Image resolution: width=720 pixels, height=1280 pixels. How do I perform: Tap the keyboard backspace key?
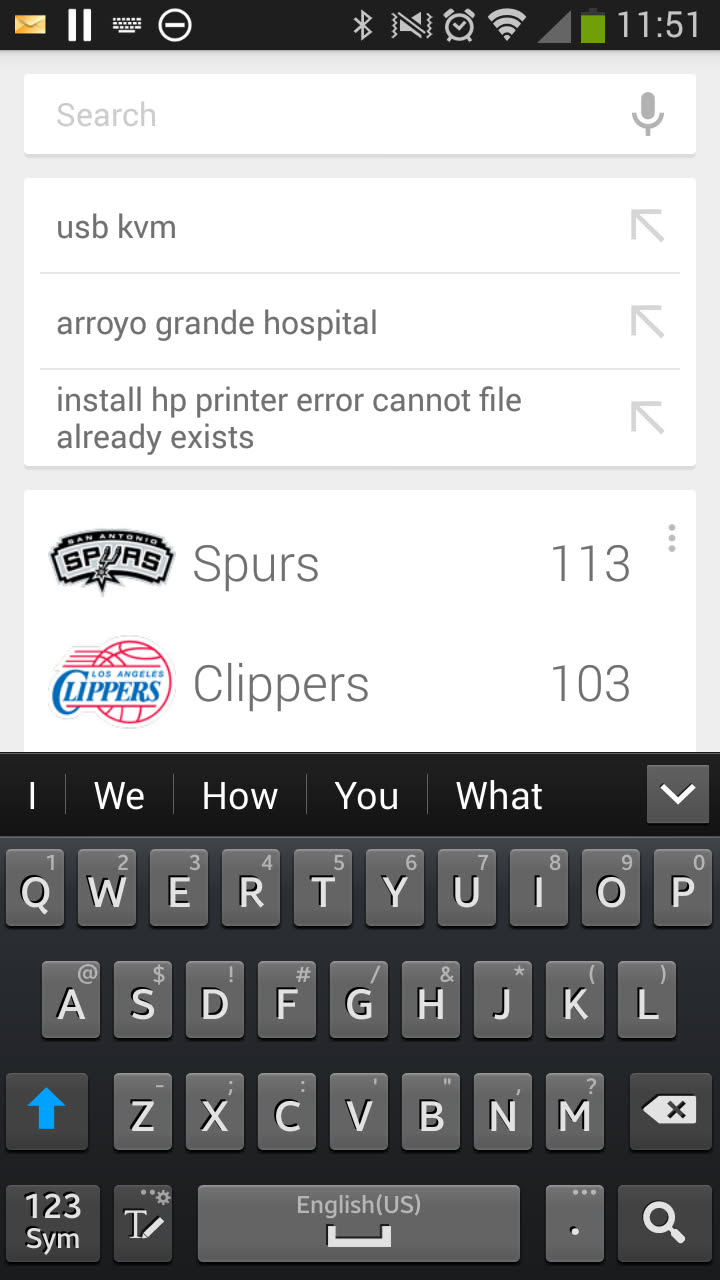(669, 1111)
